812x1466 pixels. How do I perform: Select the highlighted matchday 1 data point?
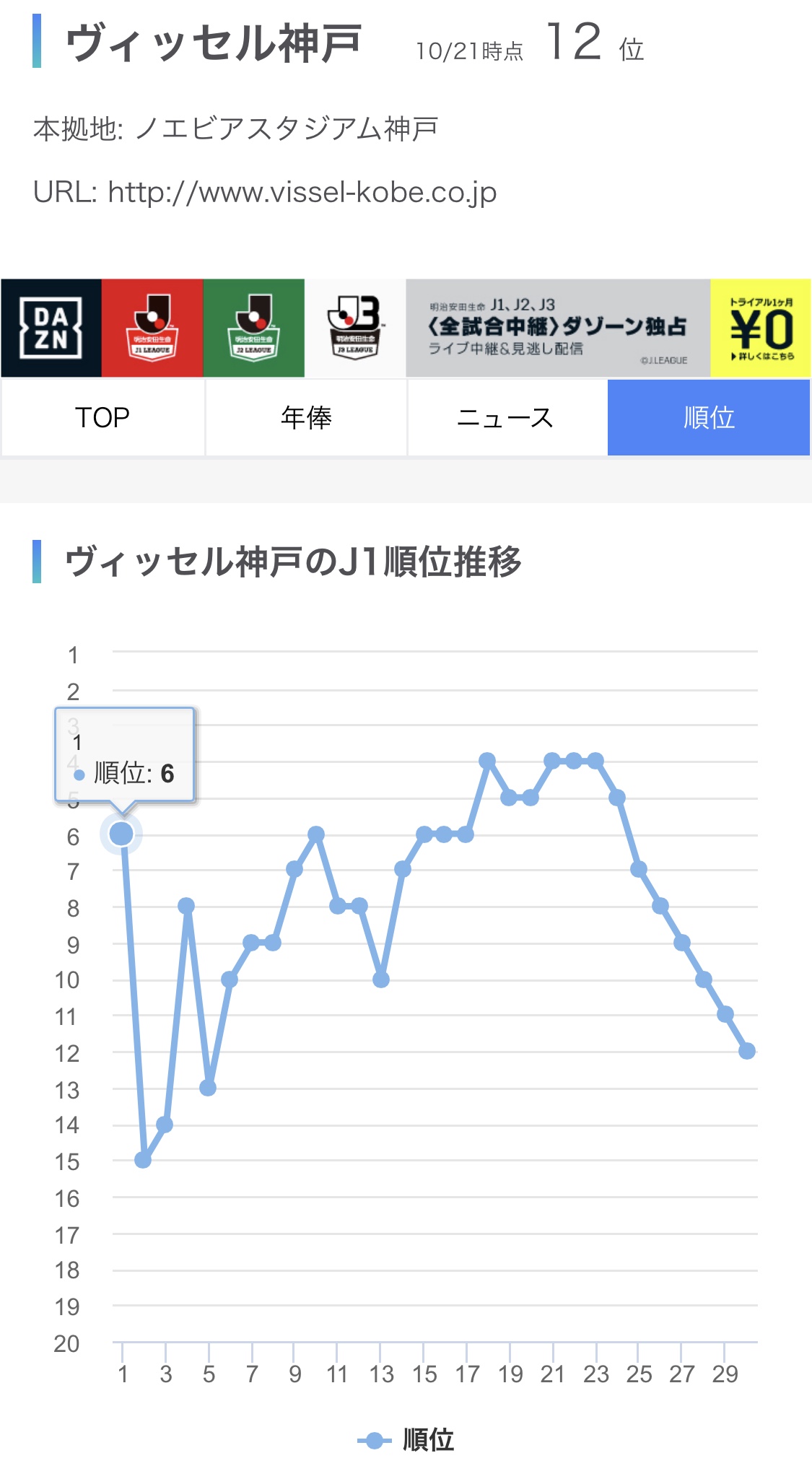point(121,834)
